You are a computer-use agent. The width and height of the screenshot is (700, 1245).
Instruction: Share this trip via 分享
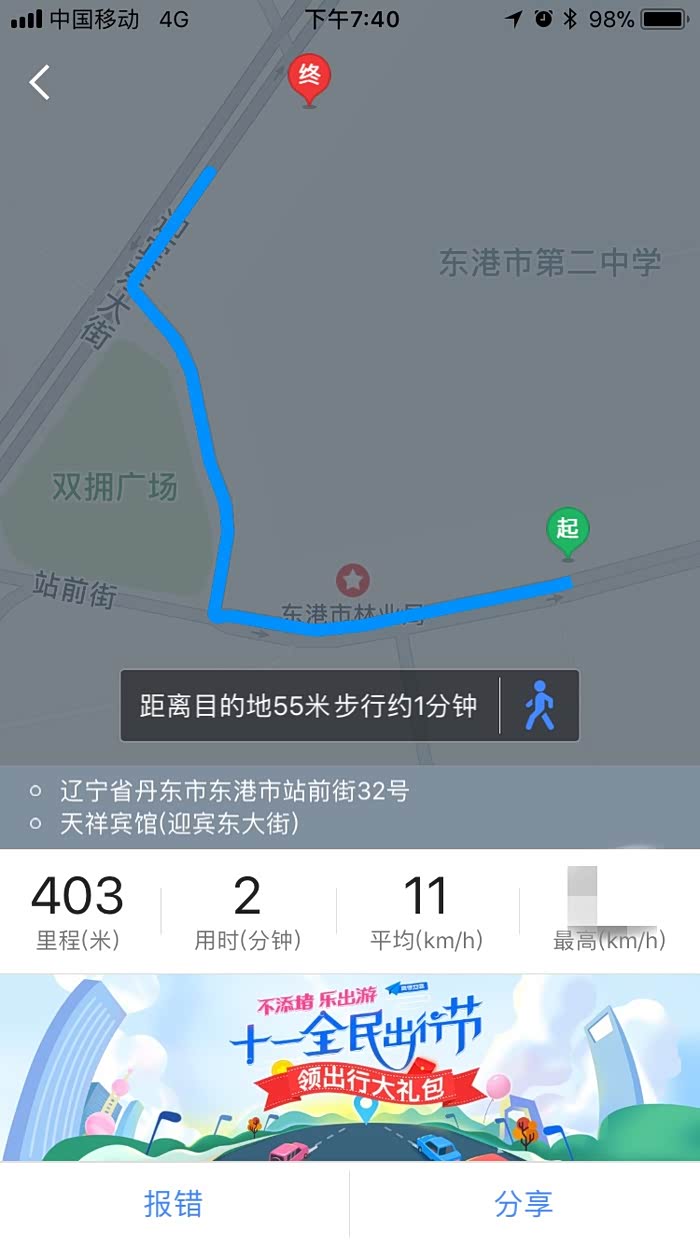pos(524,1204)
